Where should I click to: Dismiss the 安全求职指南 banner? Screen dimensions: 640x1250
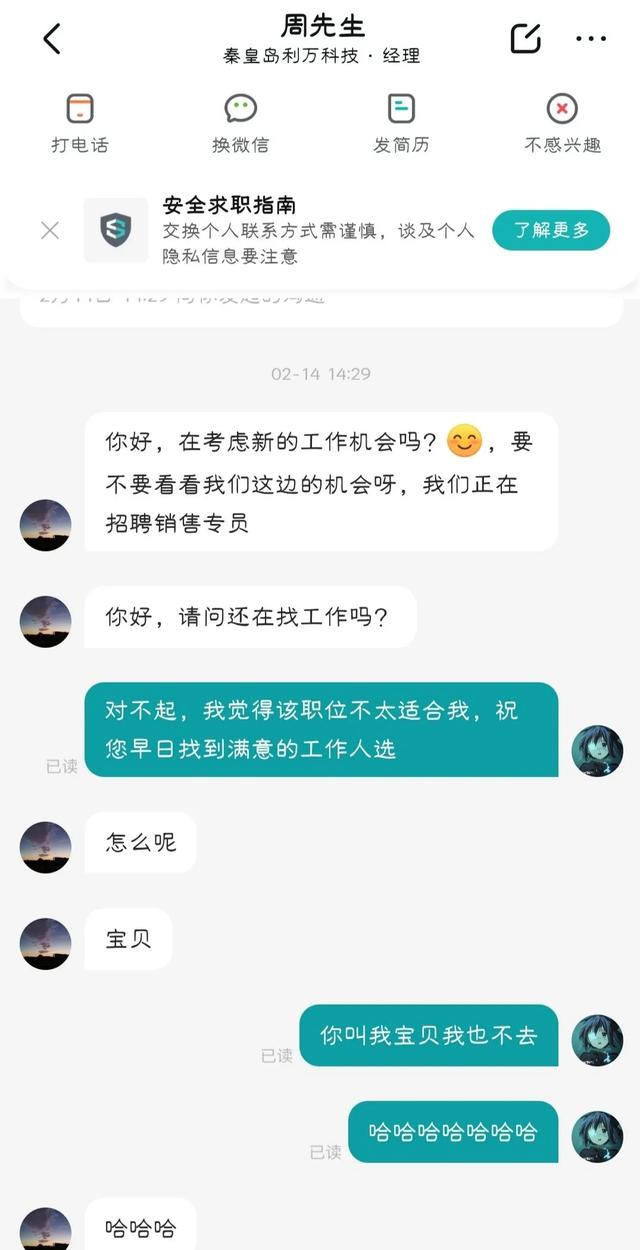pyautogui.click(x=50, y=231)
